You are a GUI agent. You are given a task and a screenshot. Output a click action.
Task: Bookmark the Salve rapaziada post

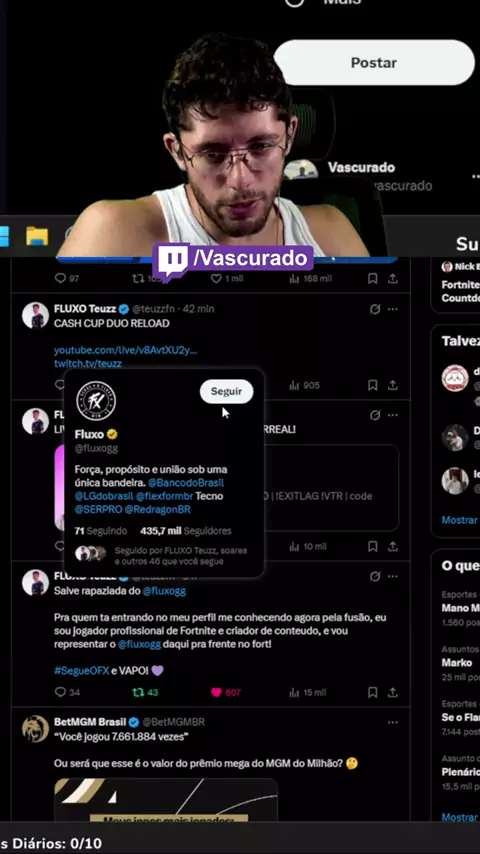click(x=373, y=692)
